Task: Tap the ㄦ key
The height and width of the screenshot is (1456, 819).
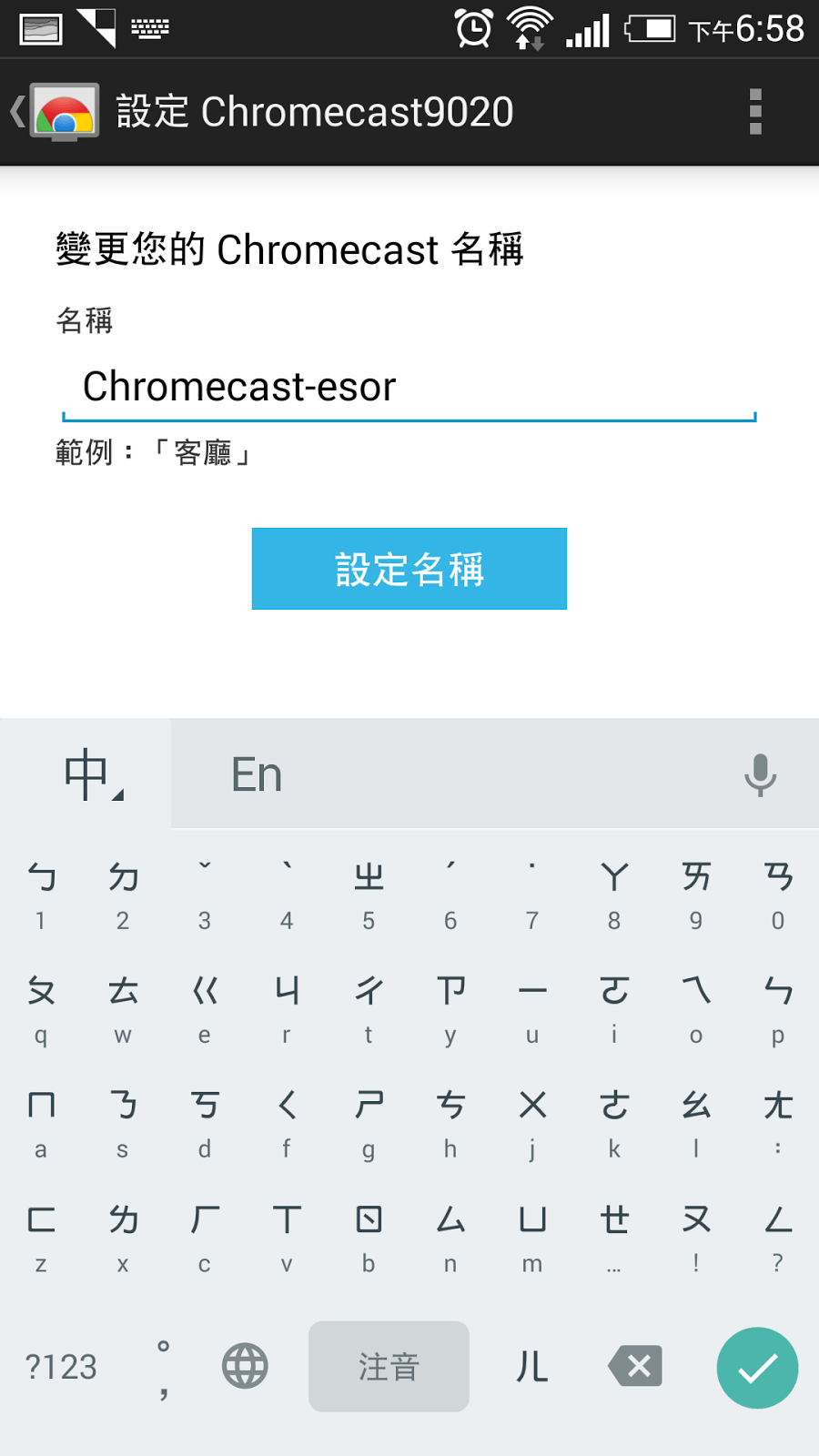Action: [533, 1367]
